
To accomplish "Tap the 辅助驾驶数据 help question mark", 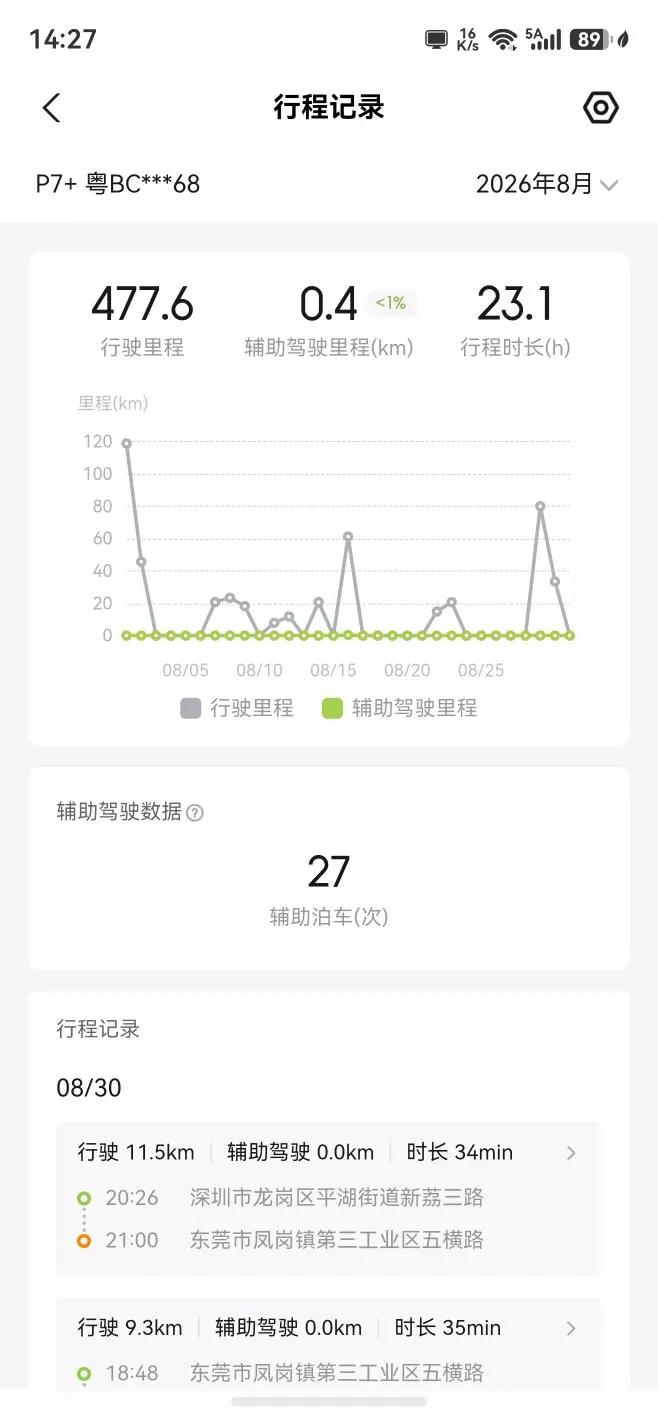I will click(195, 813).
